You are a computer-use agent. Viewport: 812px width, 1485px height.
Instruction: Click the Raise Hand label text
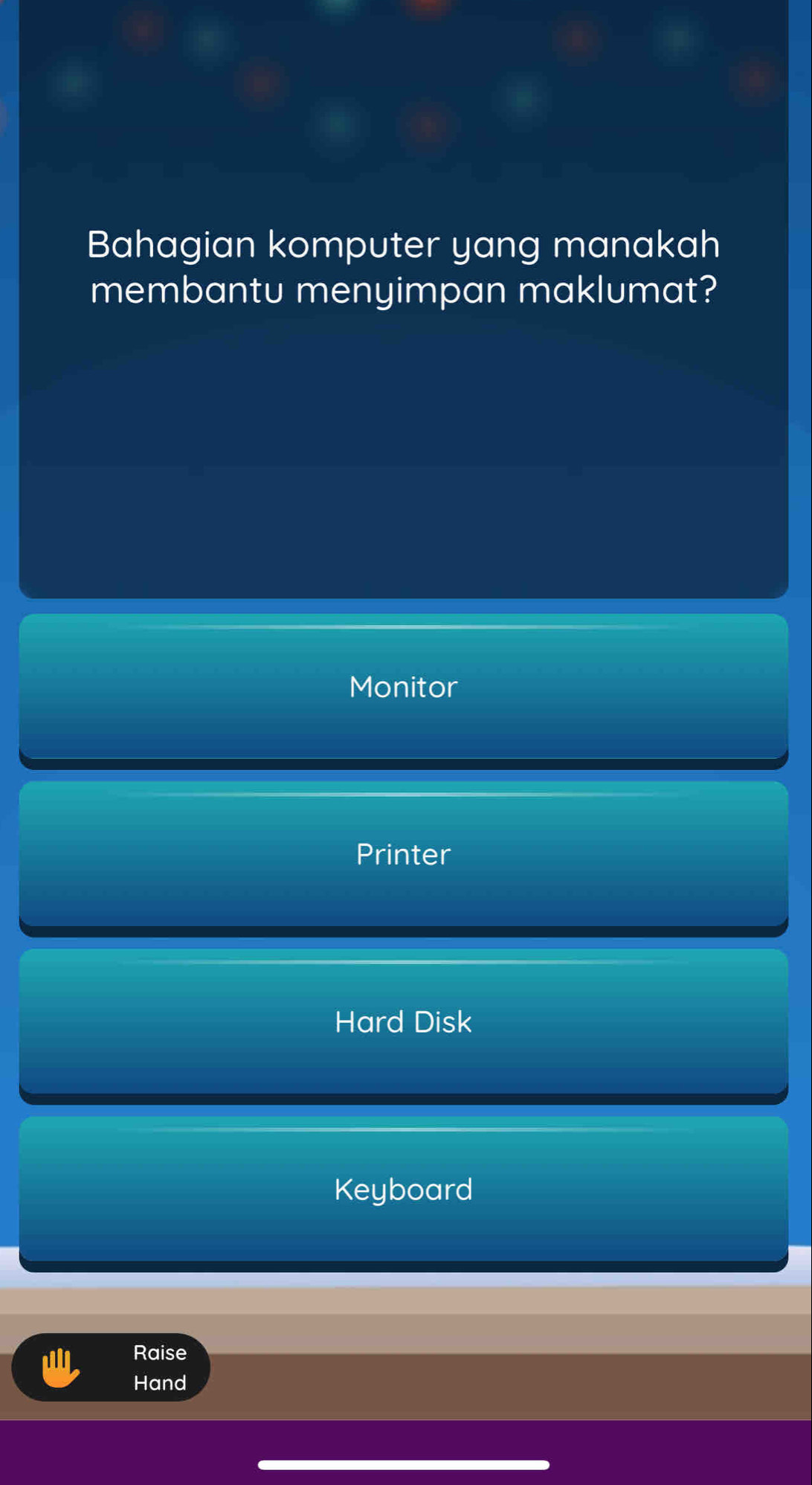pyautogui.click(x=158, y=1367)
